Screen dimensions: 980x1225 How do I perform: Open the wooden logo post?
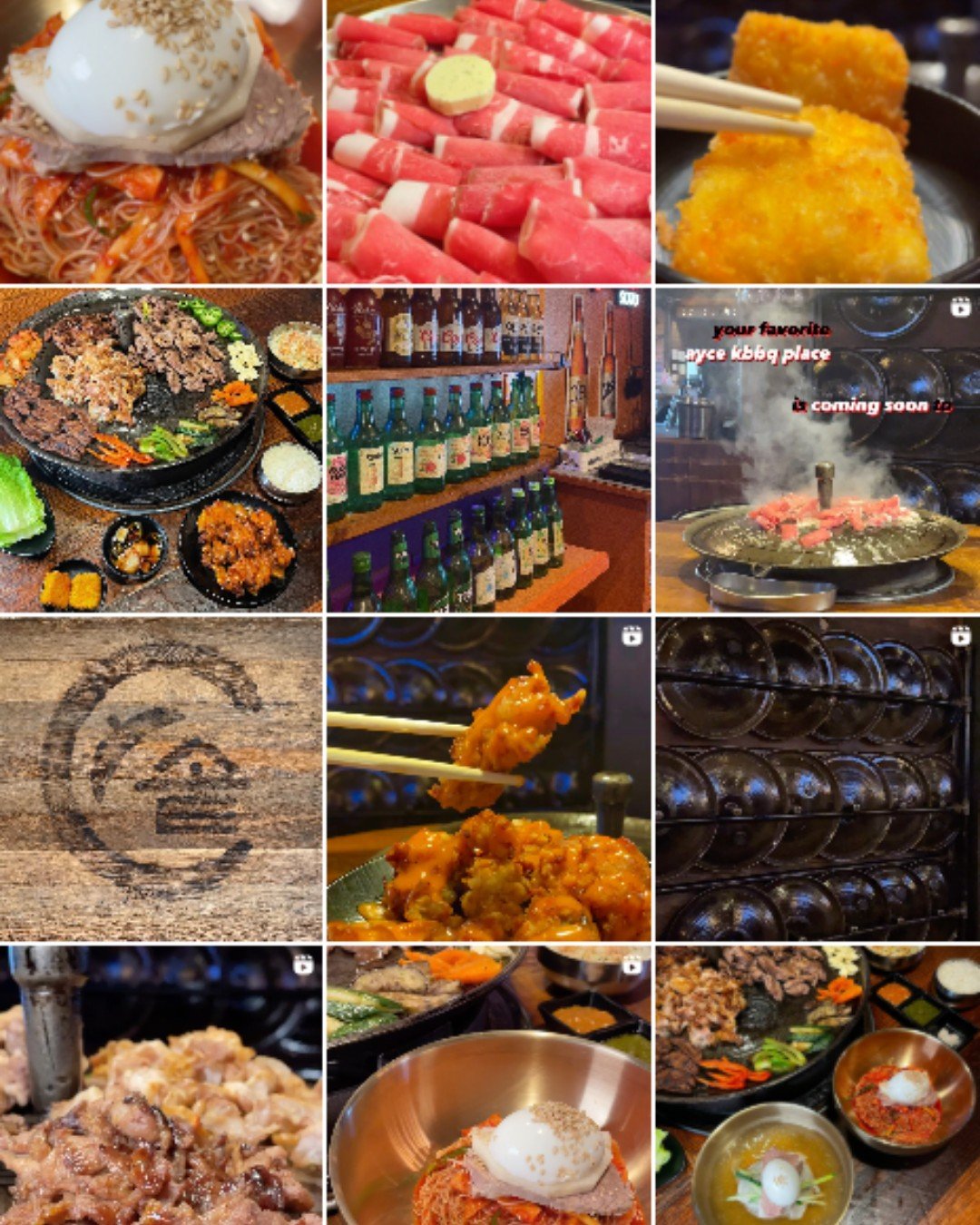coord(161,779)
